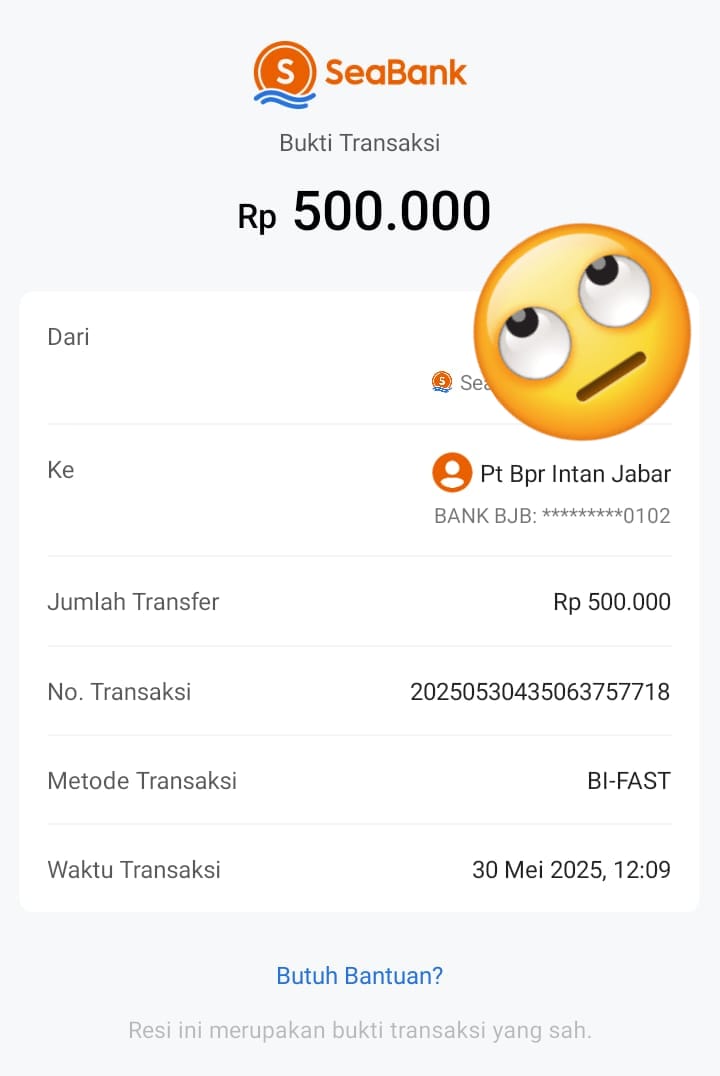Open the Butuh Bantuan help link
The width and height of the screenshot is (720, 1076).
click(359, 975)
